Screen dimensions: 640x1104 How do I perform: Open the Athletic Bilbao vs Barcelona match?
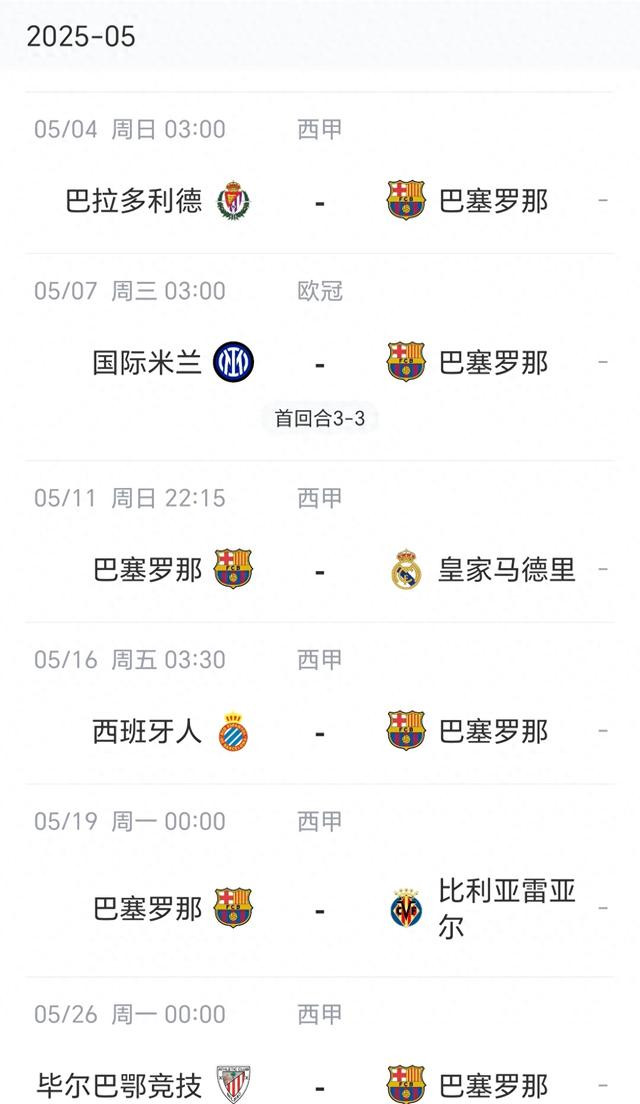tap(320, 1041)
